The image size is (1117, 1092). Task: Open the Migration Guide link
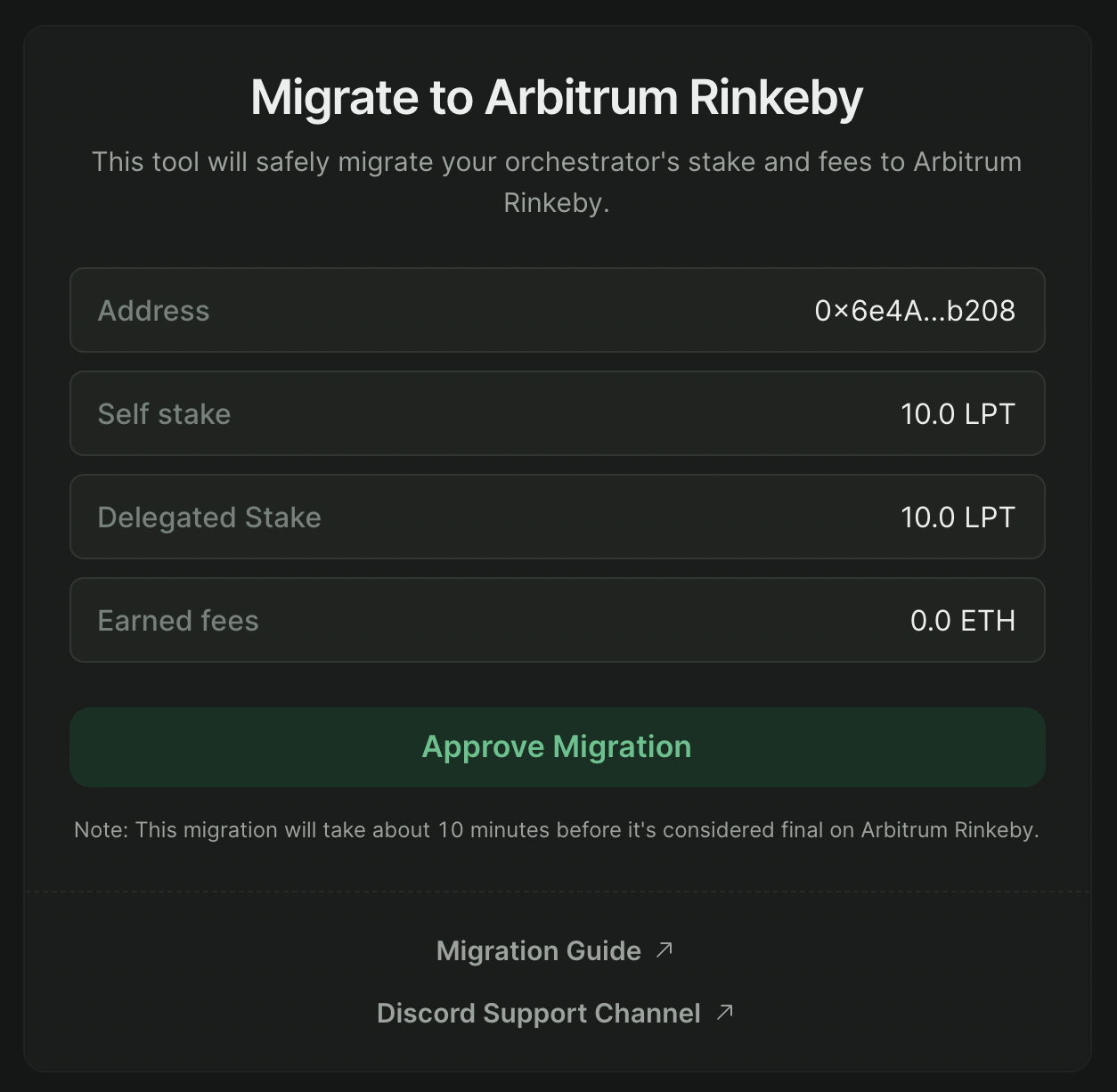tap(554, 950)
